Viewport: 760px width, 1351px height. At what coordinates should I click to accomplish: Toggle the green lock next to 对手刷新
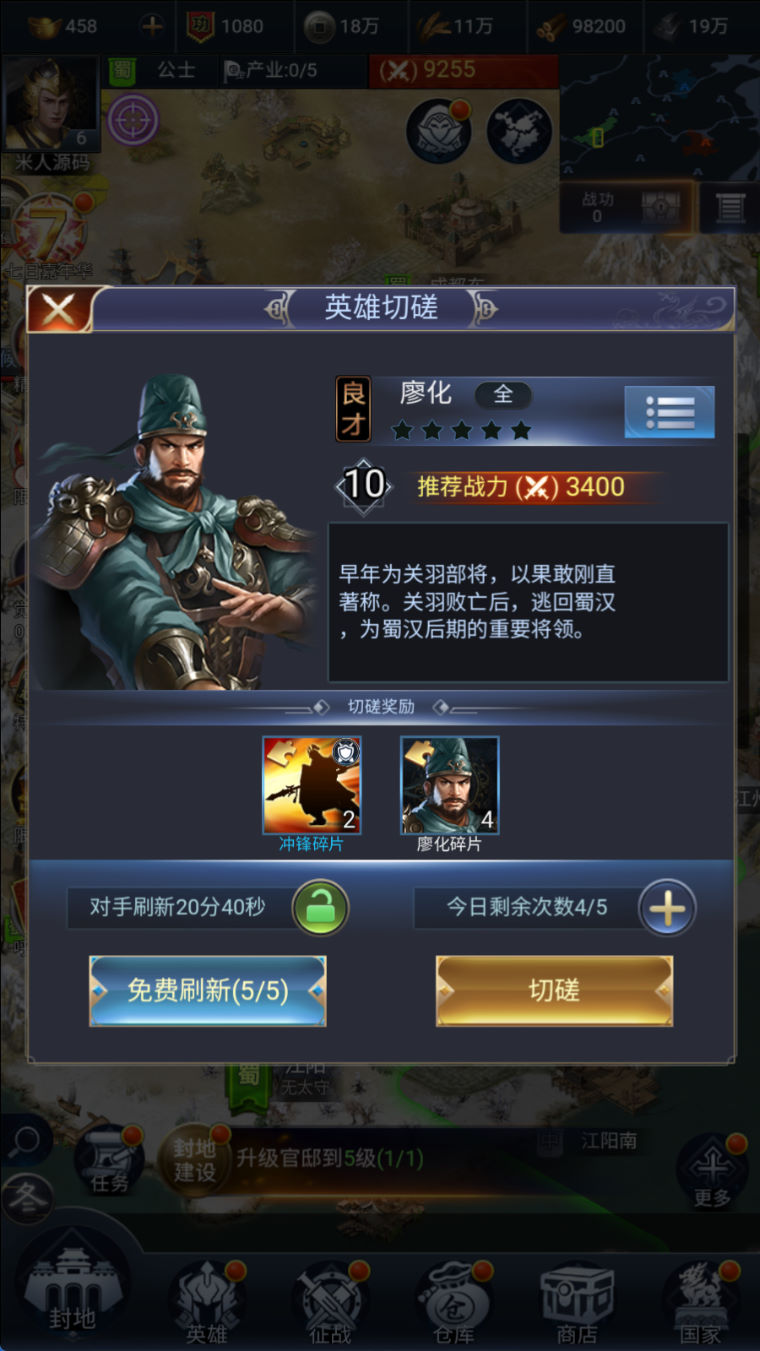click(320, 908)
